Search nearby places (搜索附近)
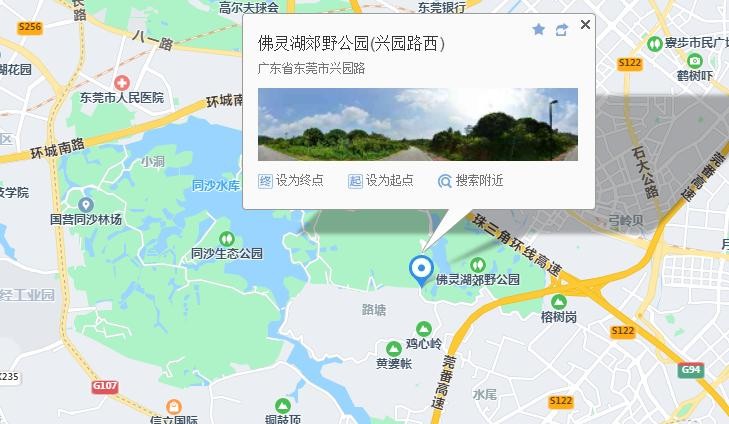The height and width of the screenshot is (424, 729). click(x=470, y=181)
